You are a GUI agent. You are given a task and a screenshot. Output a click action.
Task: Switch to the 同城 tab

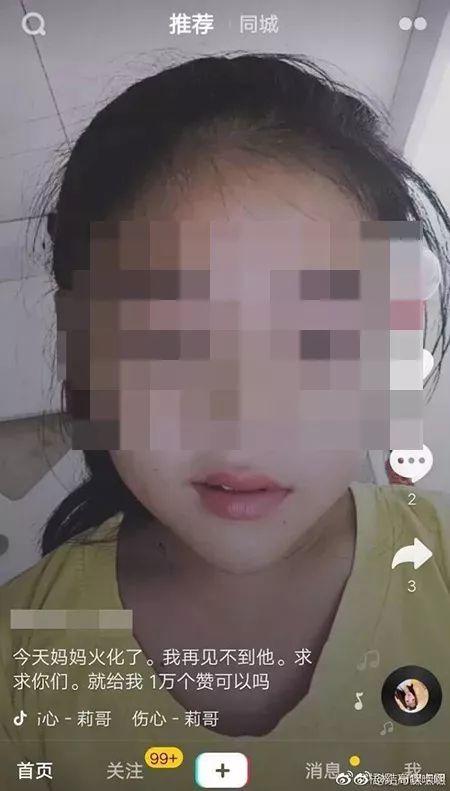click(259, 24)
